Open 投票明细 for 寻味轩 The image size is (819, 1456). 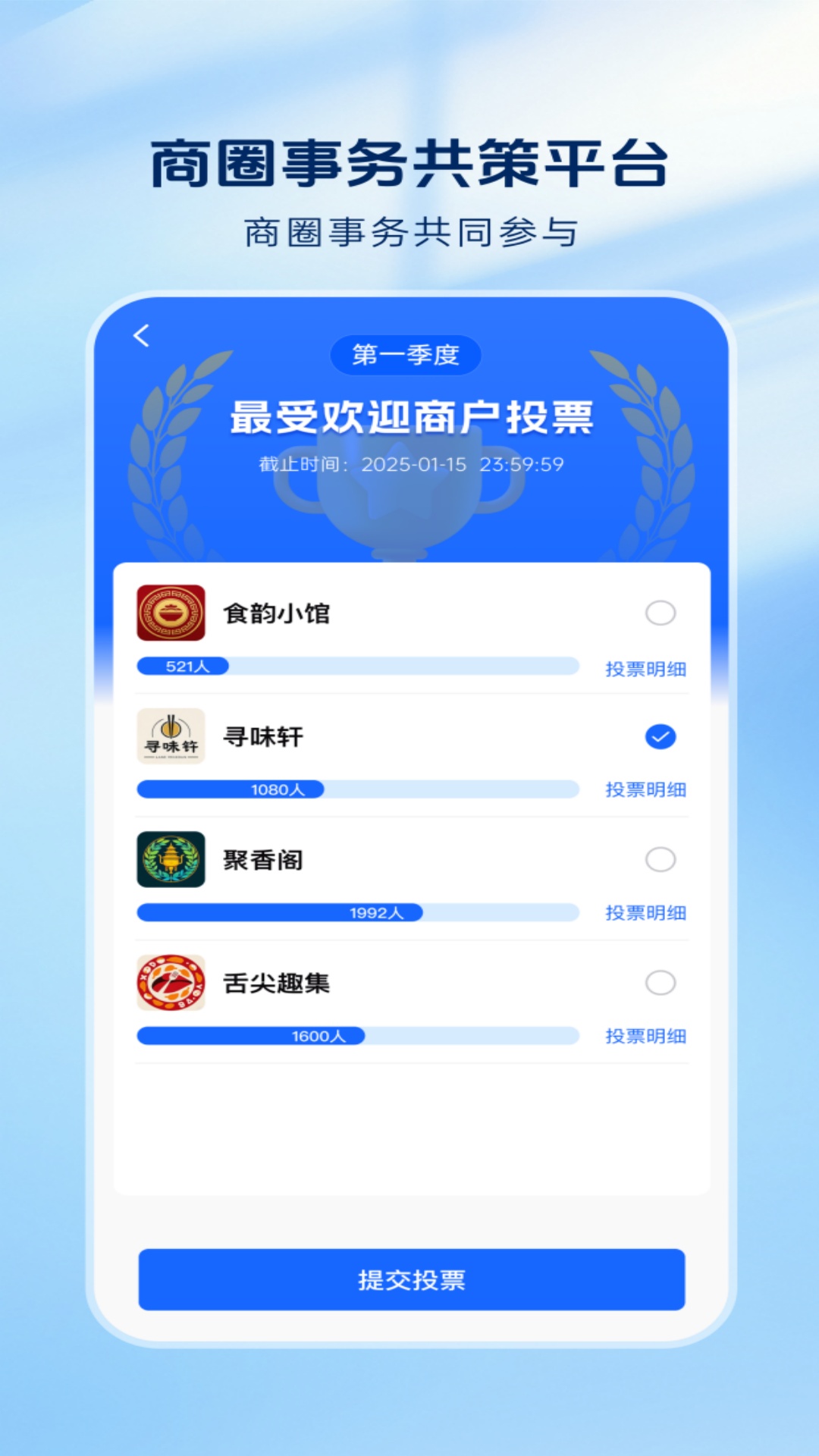[645, 791]
